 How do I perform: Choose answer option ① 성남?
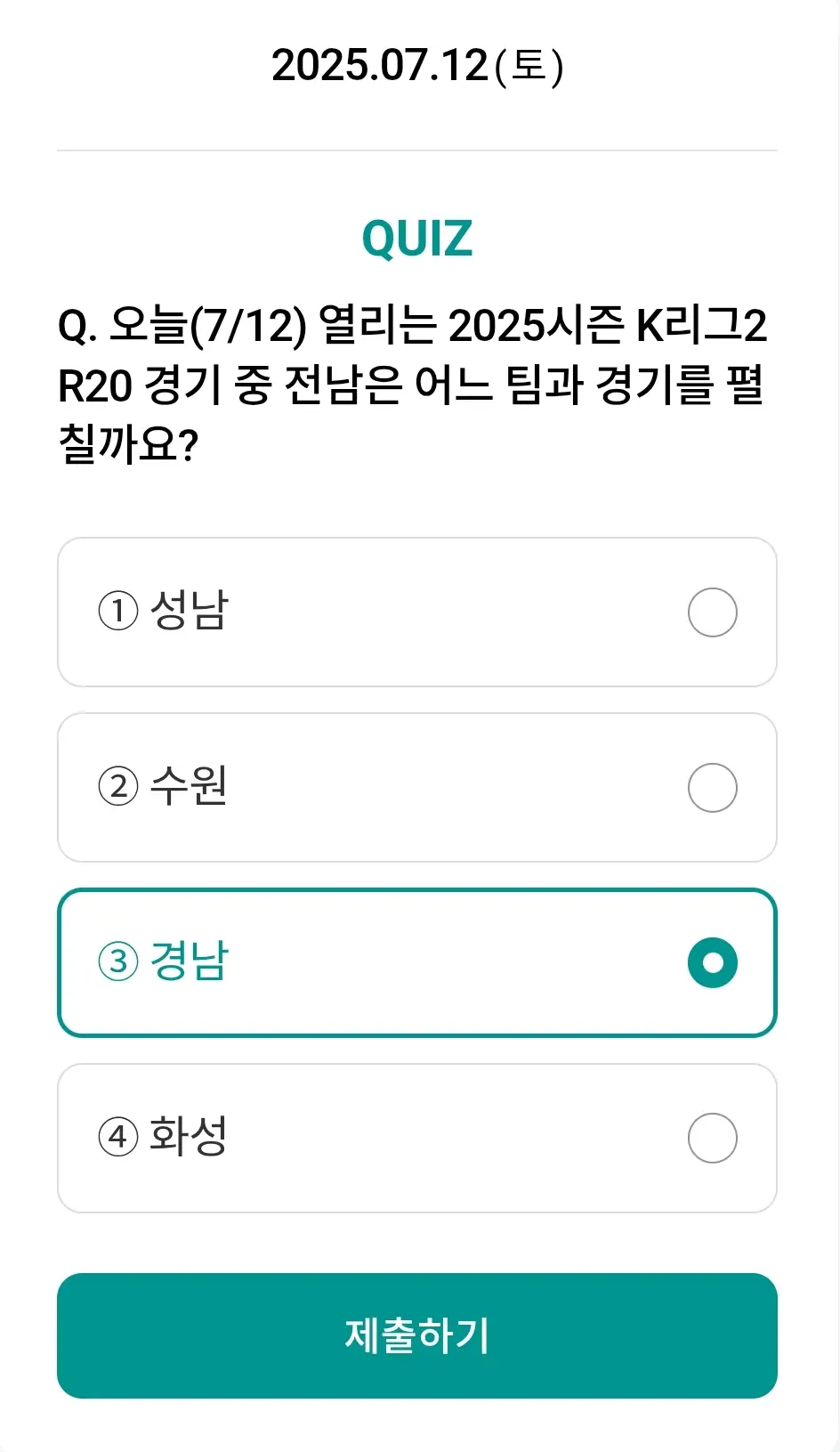[418, 612]
